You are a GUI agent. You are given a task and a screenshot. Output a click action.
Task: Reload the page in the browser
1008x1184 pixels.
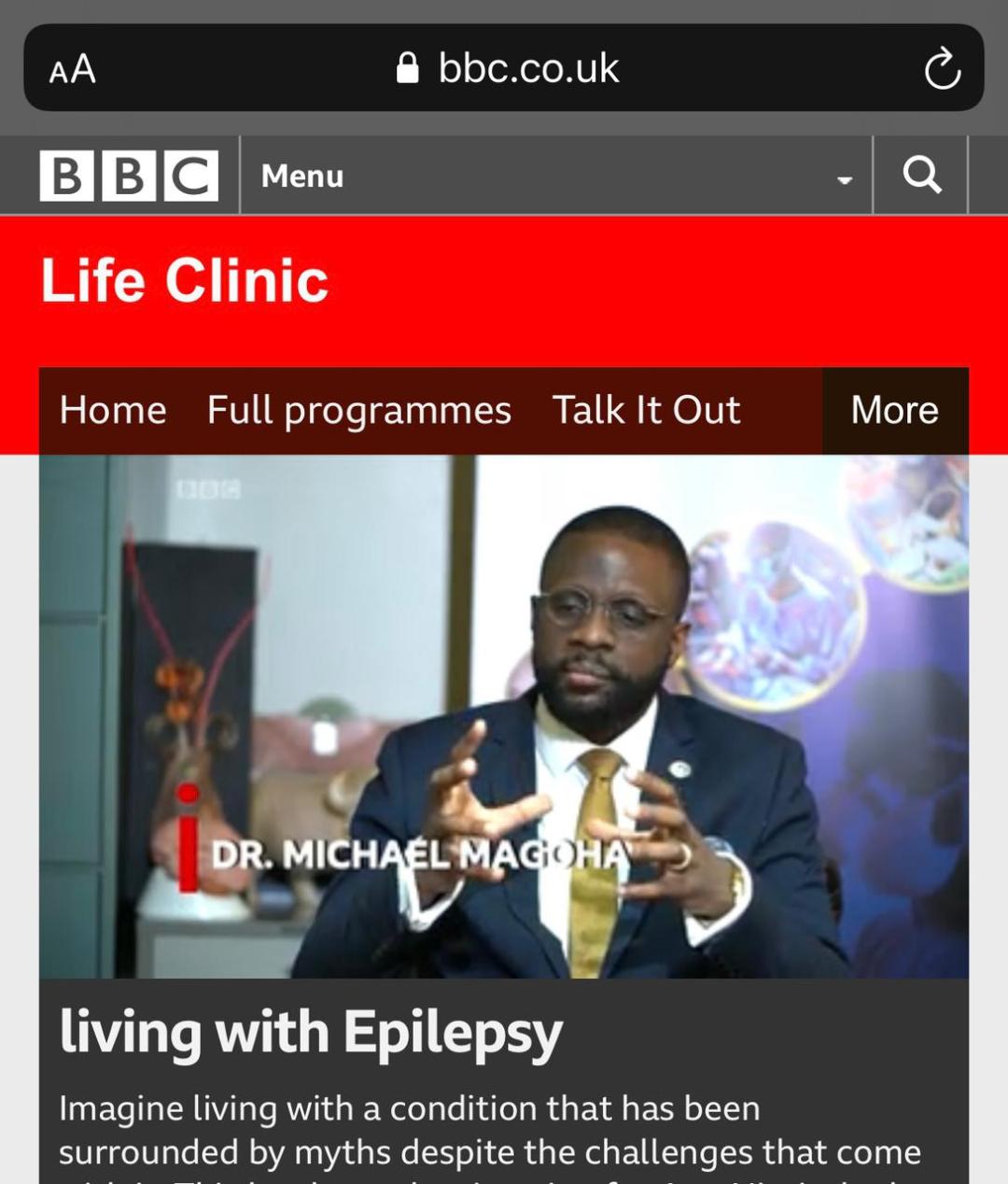point(942,69)
